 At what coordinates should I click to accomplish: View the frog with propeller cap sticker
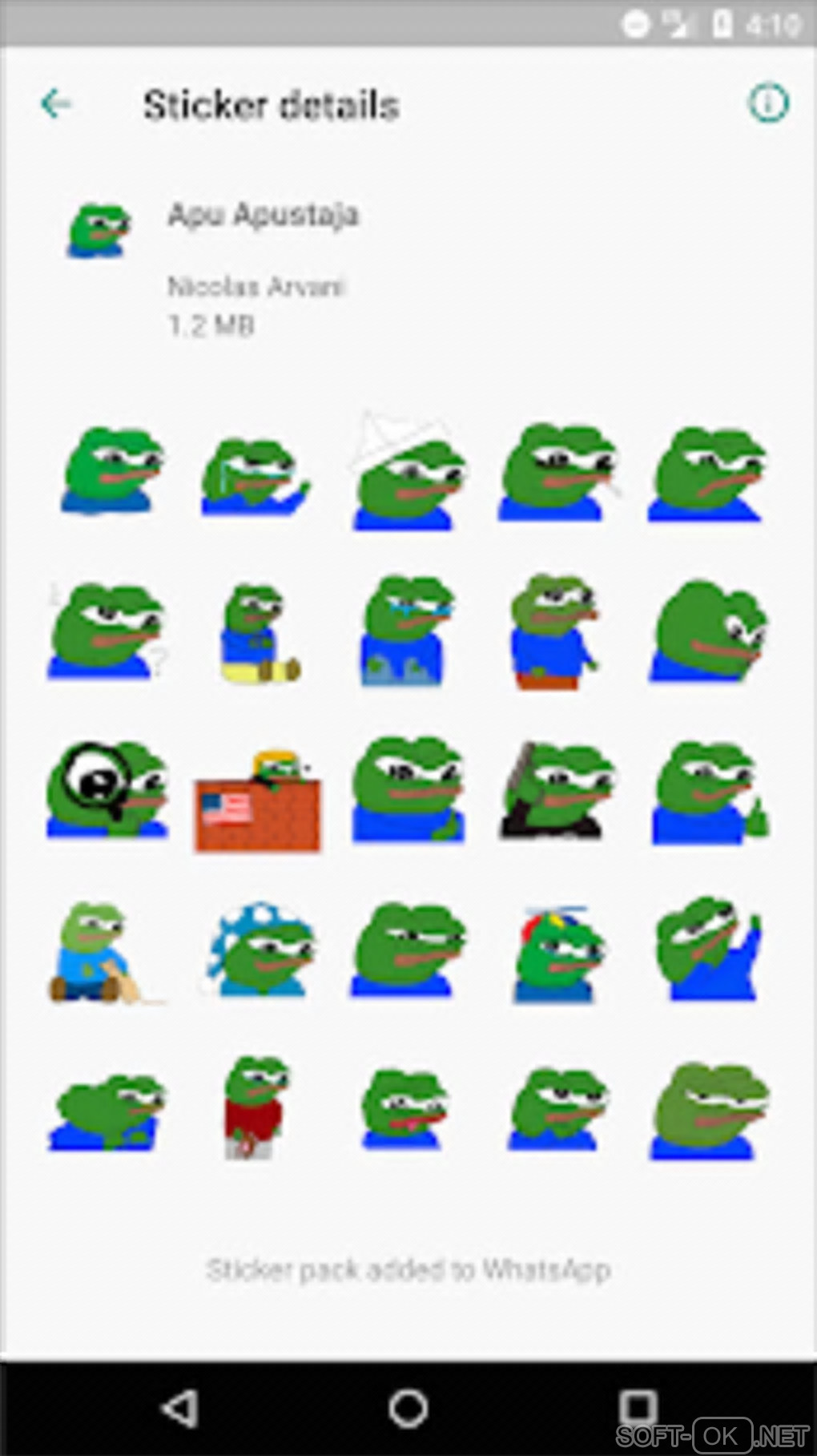[557, 954]
